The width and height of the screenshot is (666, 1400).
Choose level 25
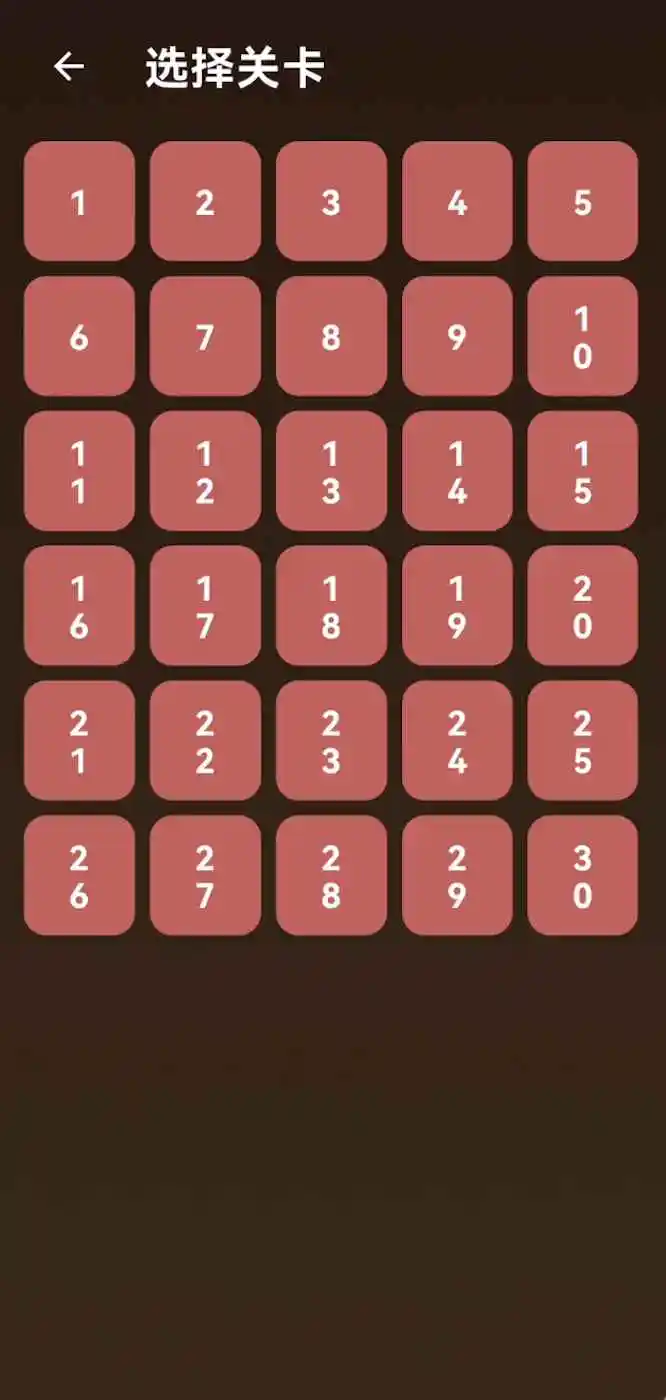point(582,741)
